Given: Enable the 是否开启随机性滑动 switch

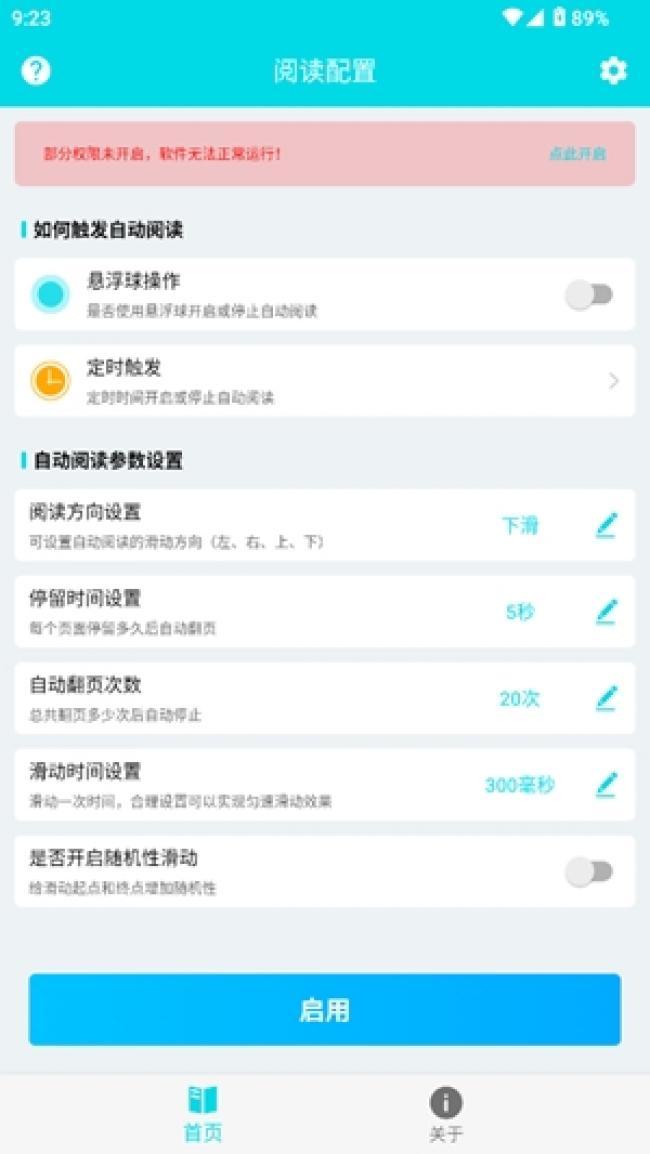Looking at the screenshot, I should 589,872.
